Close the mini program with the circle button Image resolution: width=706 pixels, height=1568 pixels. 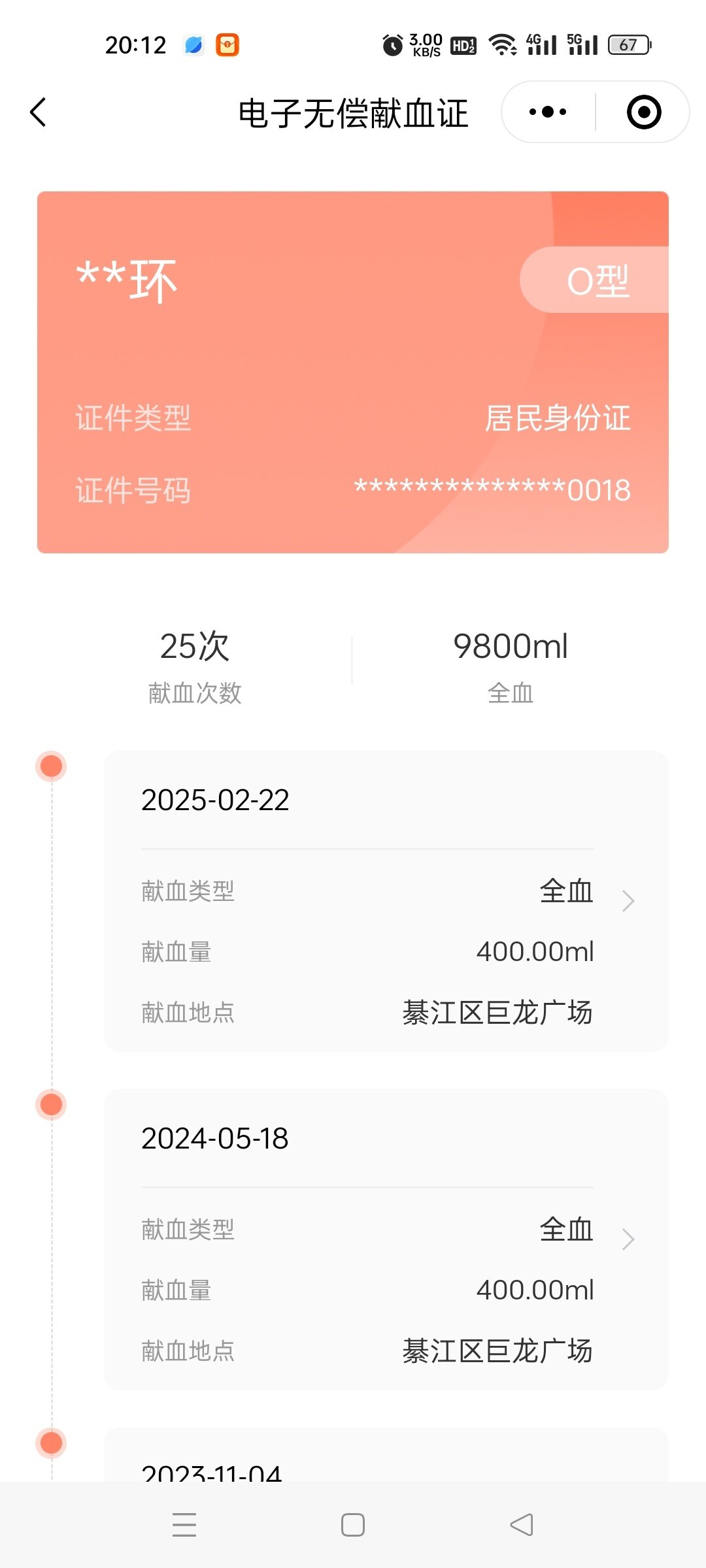coord(643,112)
